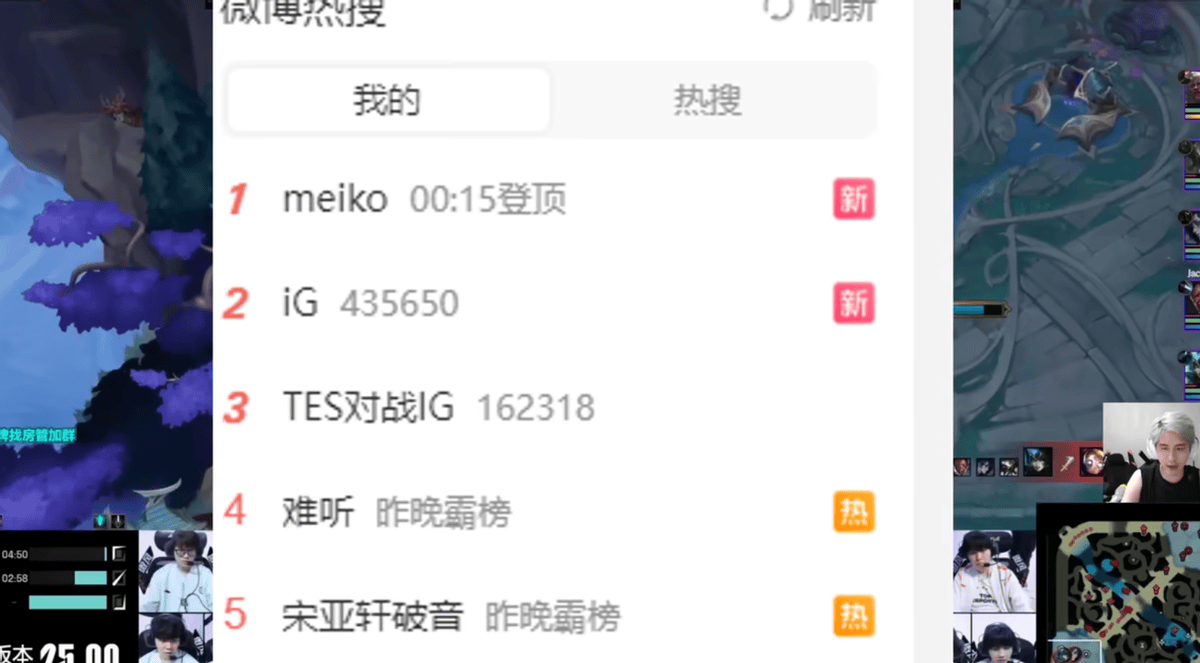The height and width of the screenshot is (663, 1200).
Task: Open the TES对战IG trending topic
Action: click(368, 408)
